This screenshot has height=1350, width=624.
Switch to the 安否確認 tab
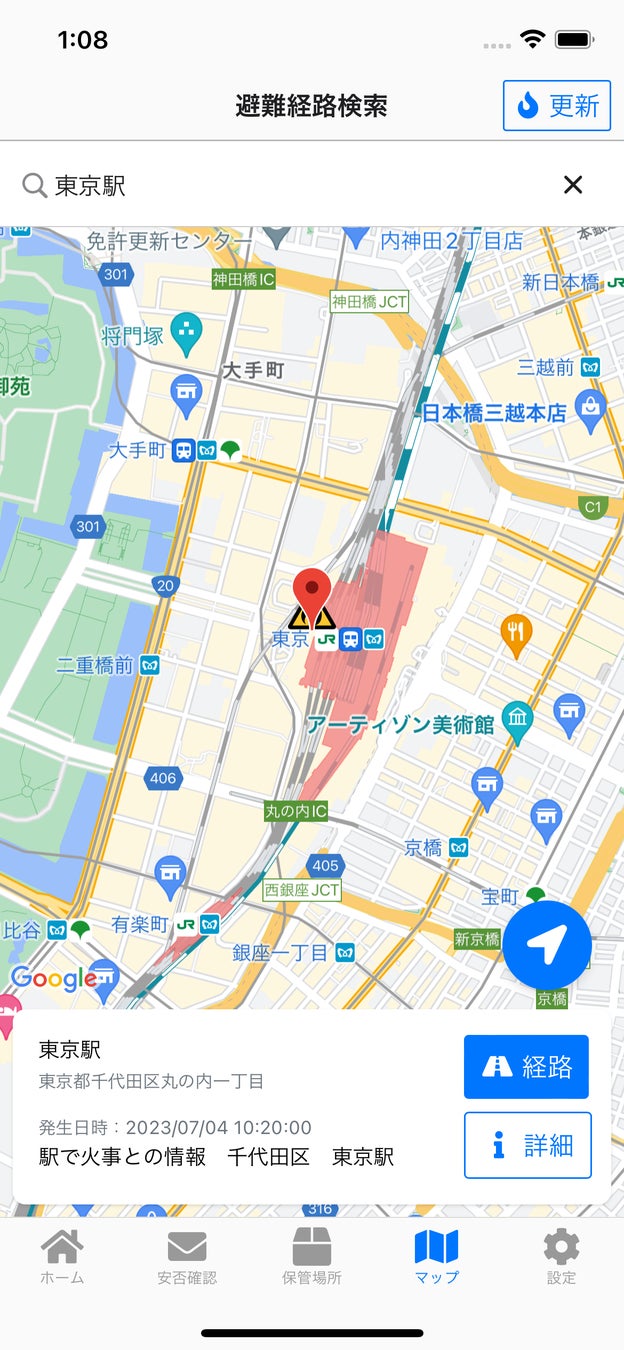pos(187,1257)
